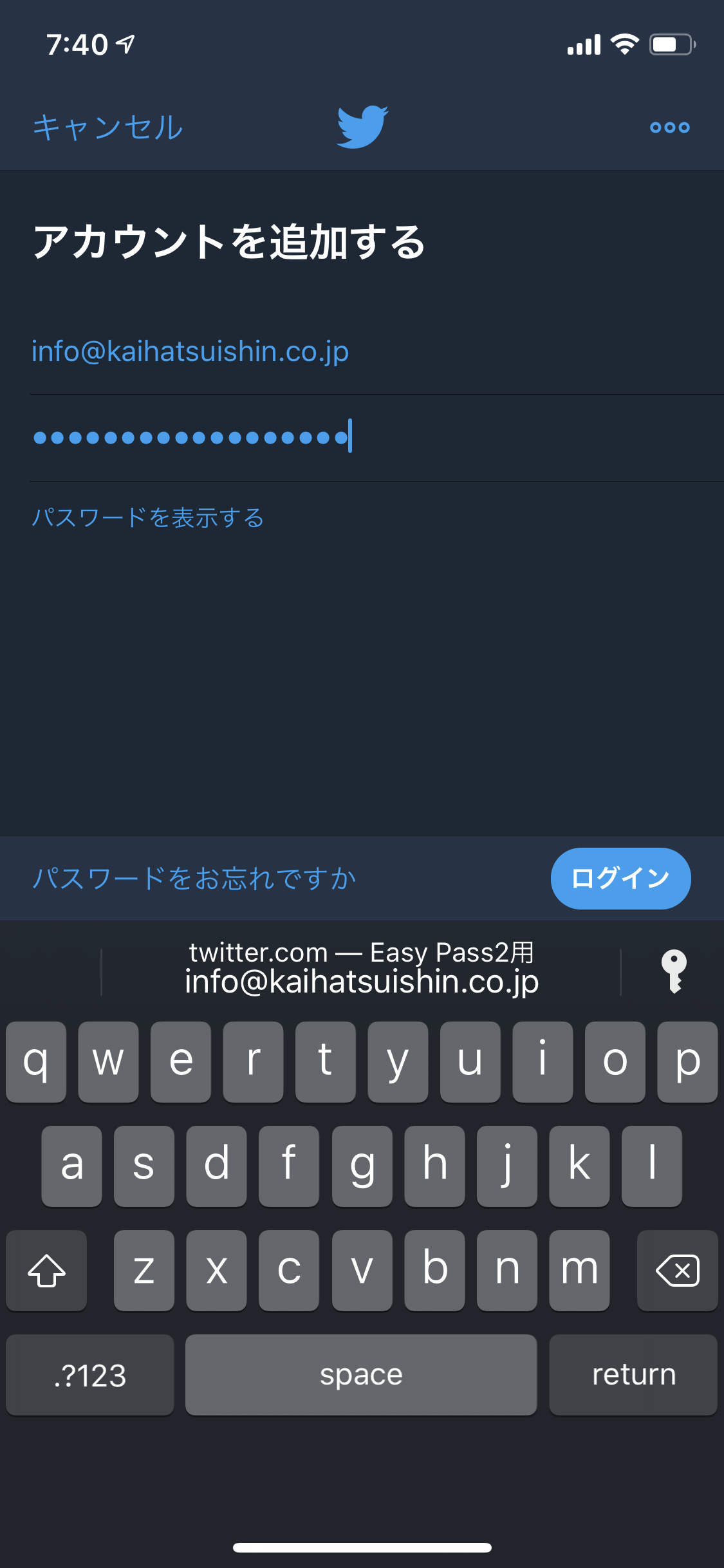Show the password via パスワードを表示する
Viewport: 724px width, 1568px height.
point(148,518)
